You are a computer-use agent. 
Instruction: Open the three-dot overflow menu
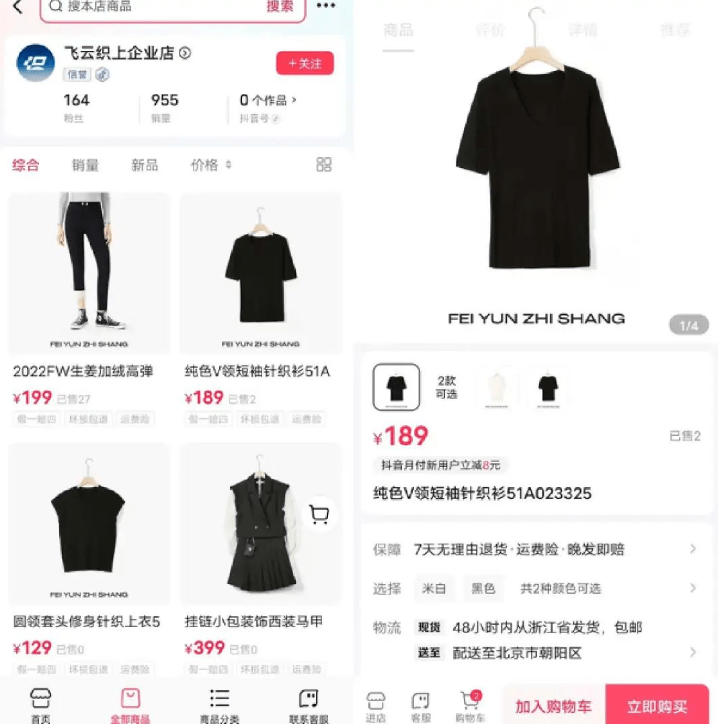tap(326, 6)
